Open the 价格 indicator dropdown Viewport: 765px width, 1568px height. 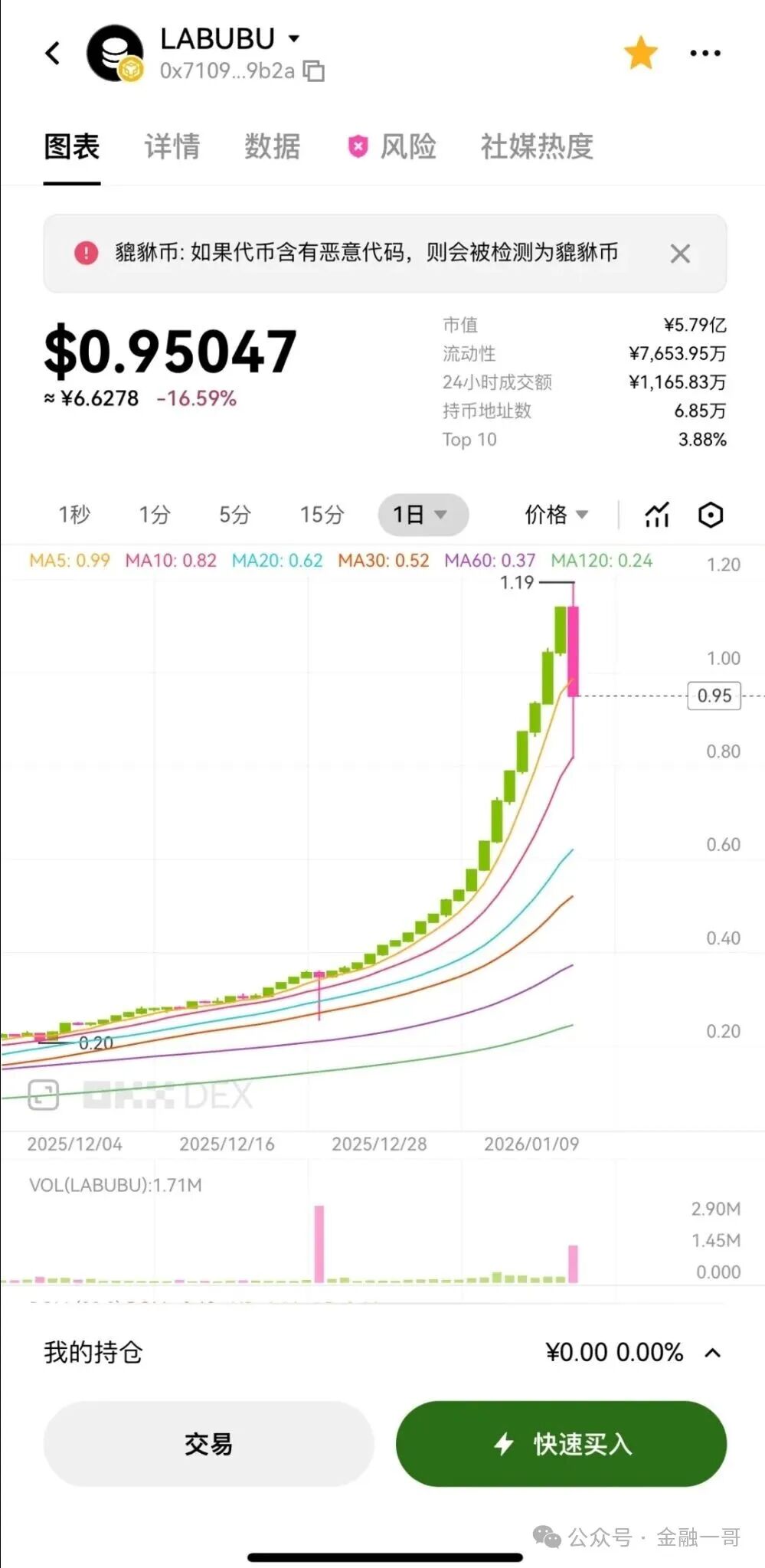[556, 515]
